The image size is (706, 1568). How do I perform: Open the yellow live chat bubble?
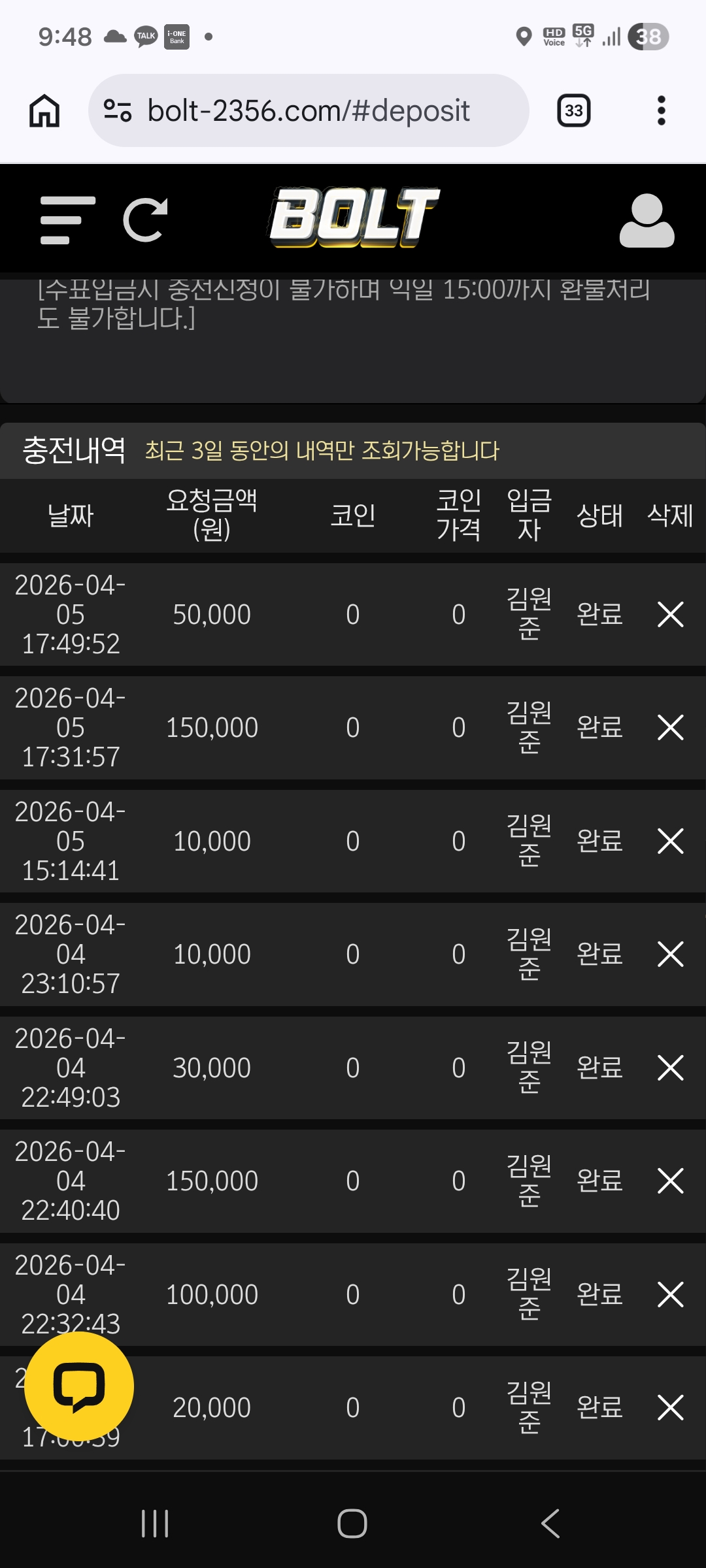click(79, 1386)
